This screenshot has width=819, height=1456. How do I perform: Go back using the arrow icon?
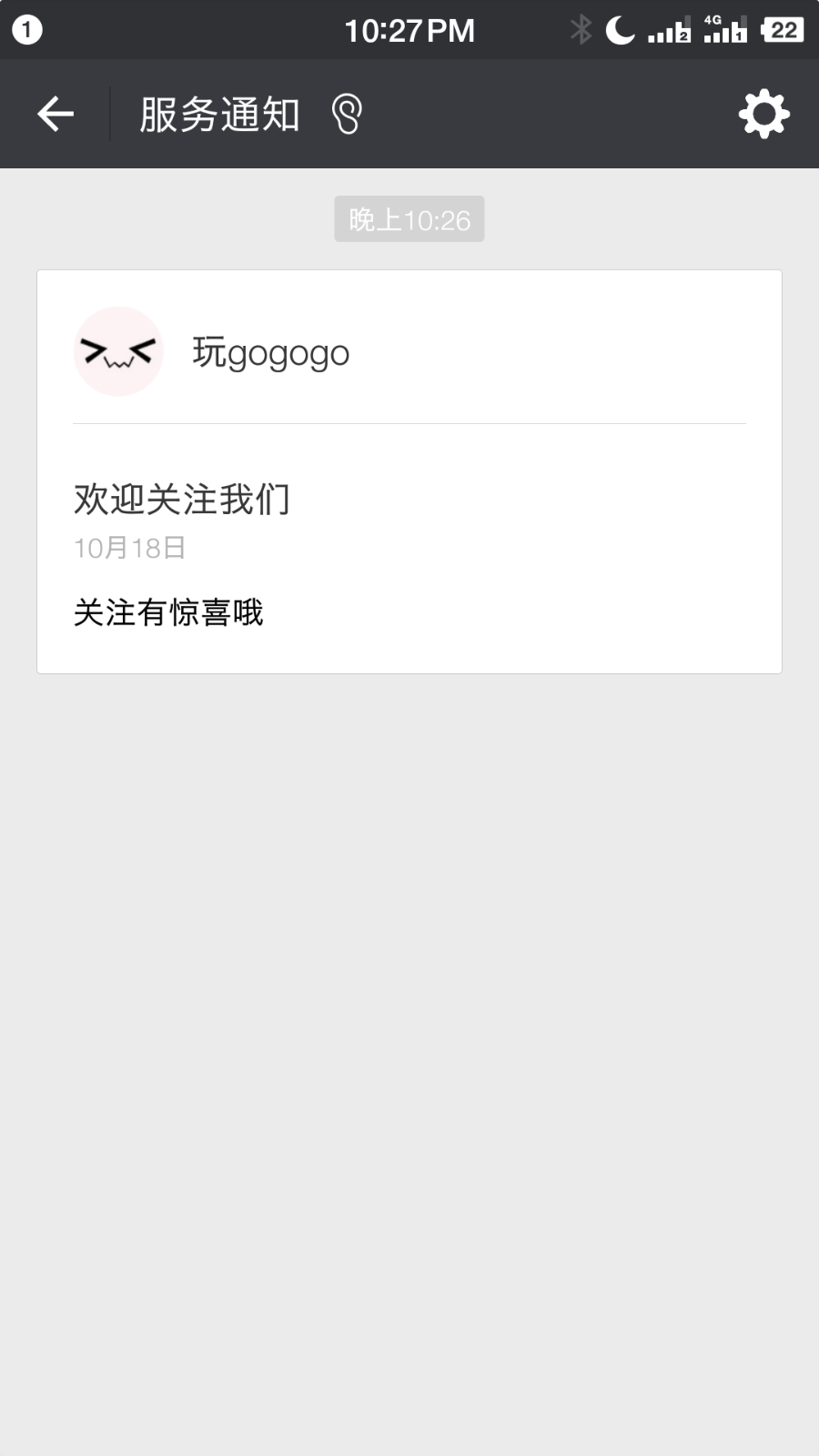56,114
